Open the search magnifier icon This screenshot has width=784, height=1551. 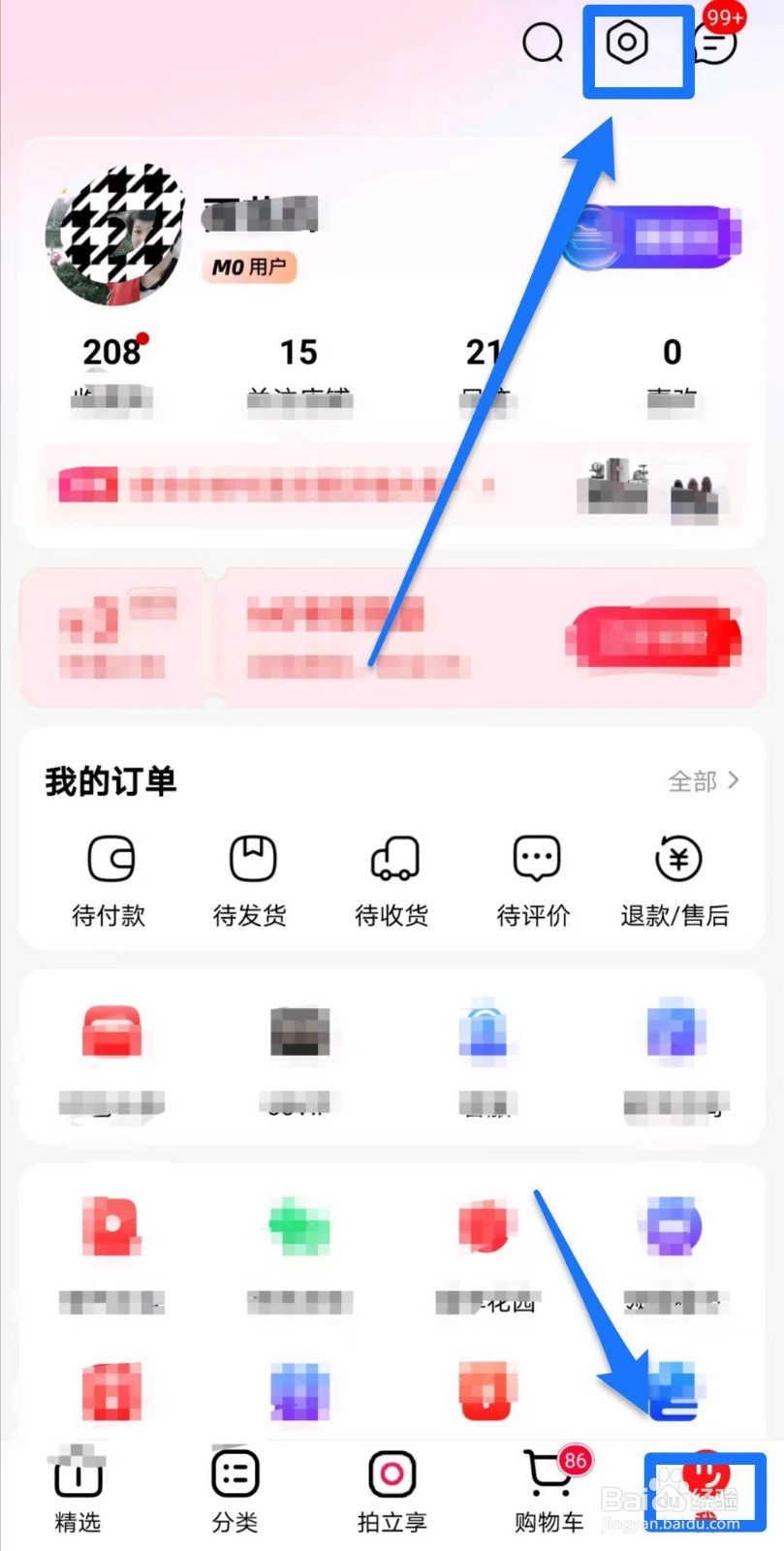542,44
